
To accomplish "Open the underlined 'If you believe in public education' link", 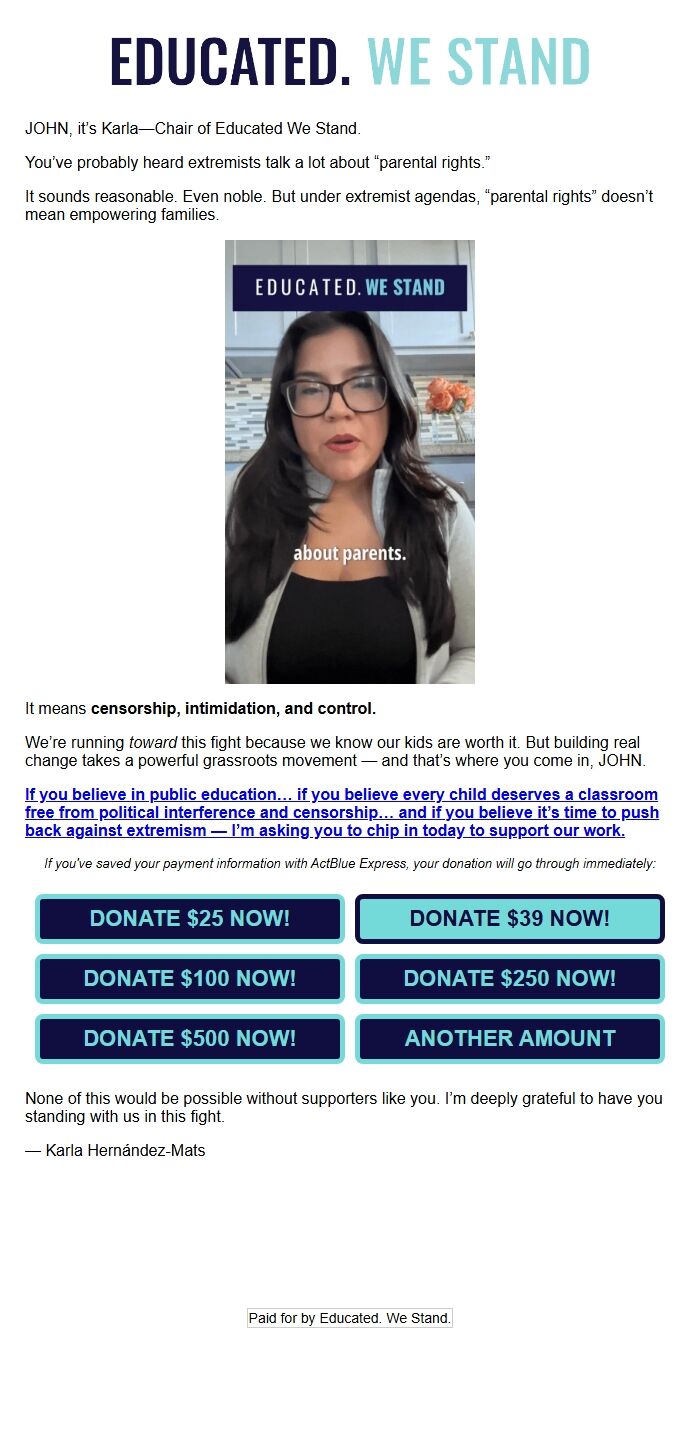I will (342, 813).
